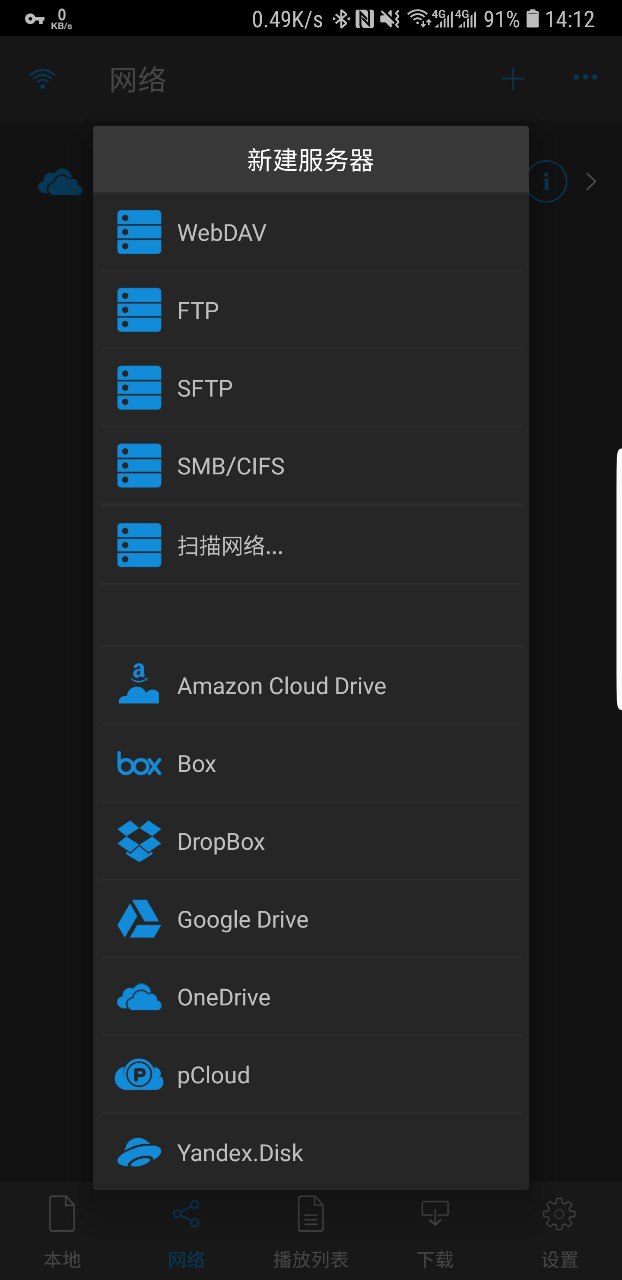This screenshot has width=622, height=1280.
Task: Select WebDAV server type
Action: [310, 233]
